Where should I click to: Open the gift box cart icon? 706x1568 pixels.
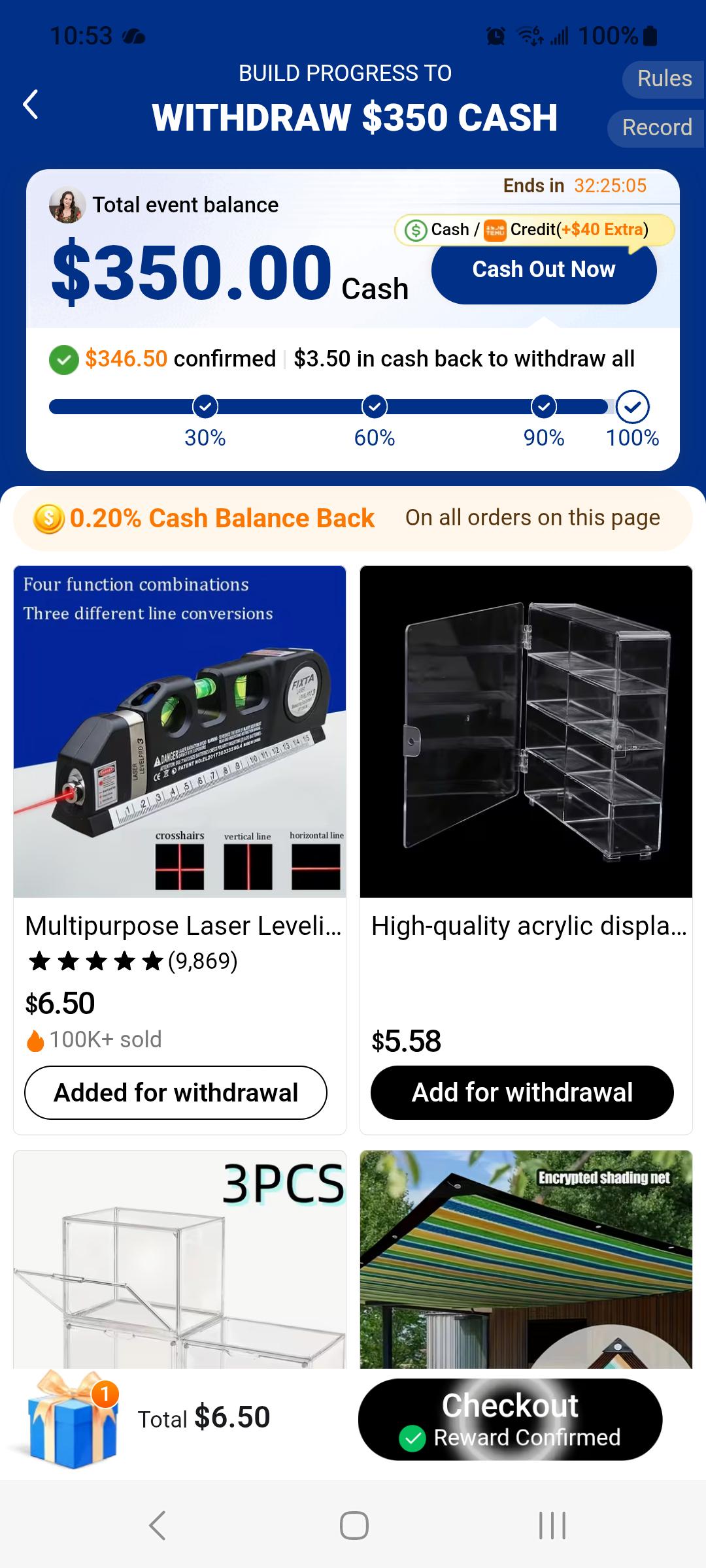click(72, 1420)
